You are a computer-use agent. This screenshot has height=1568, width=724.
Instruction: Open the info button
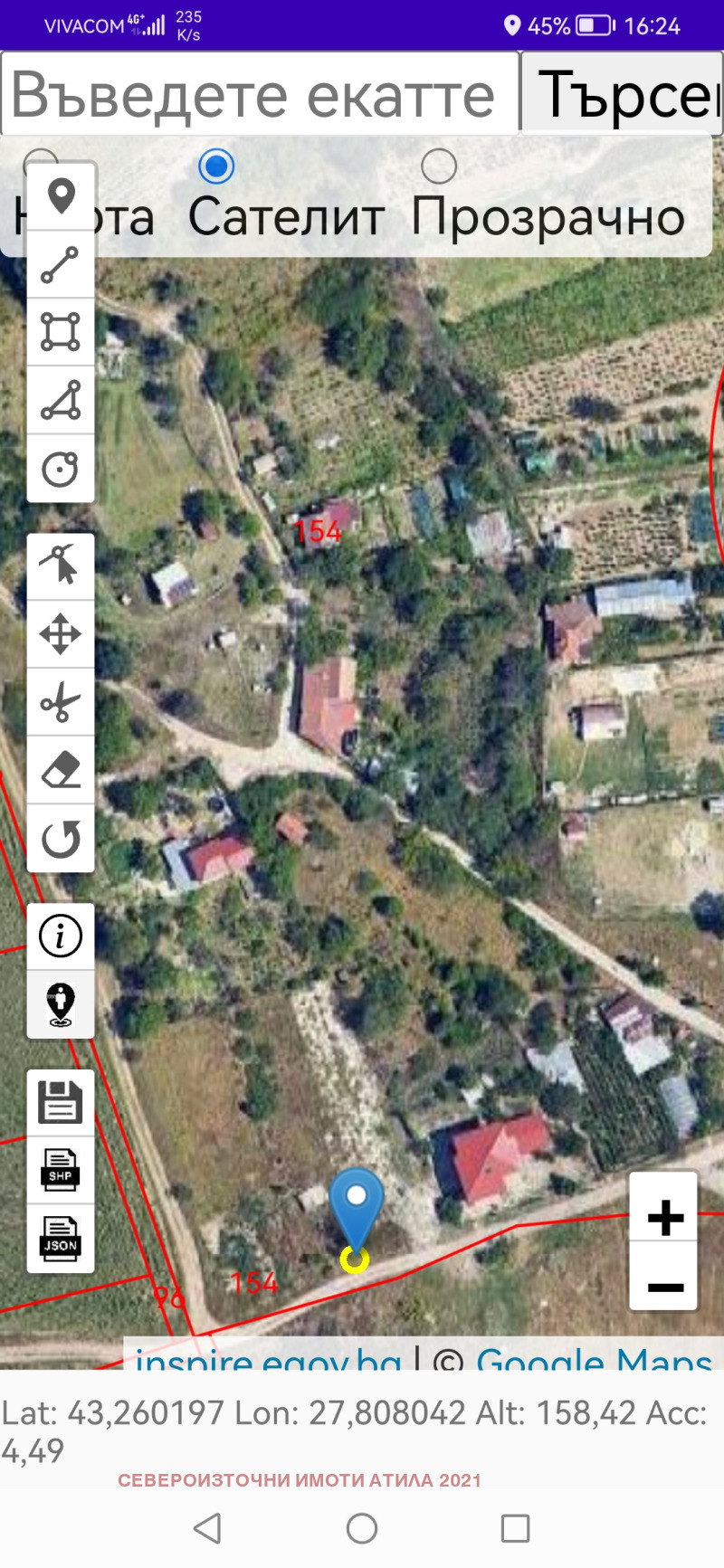61,936
